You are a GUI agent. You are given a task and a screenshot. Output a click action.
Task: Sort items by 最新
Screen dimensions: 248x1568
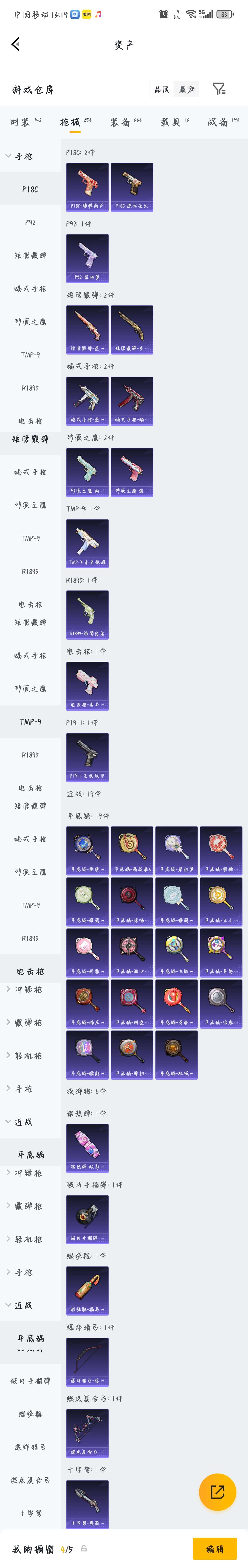187,89
